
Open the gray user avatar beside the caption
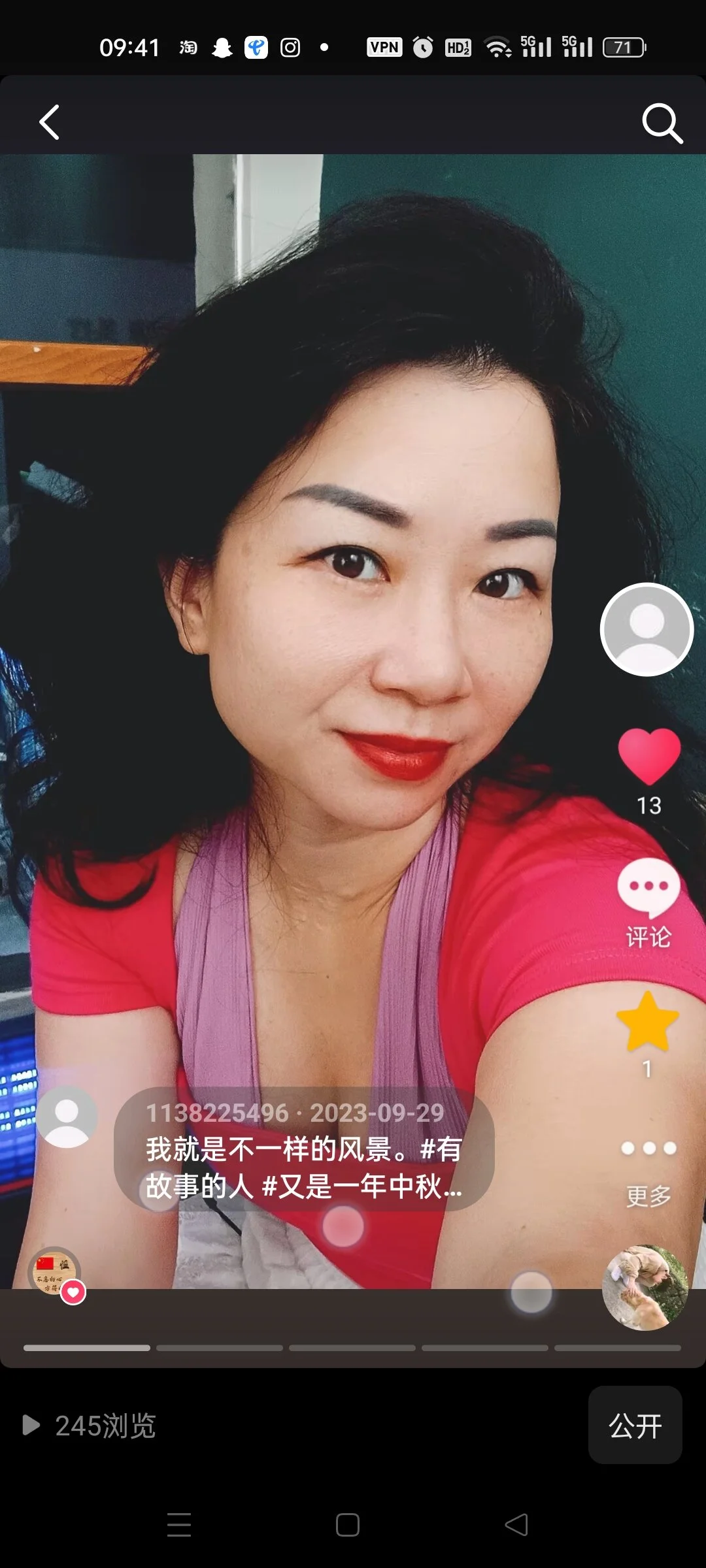(x=67, y=1117)
